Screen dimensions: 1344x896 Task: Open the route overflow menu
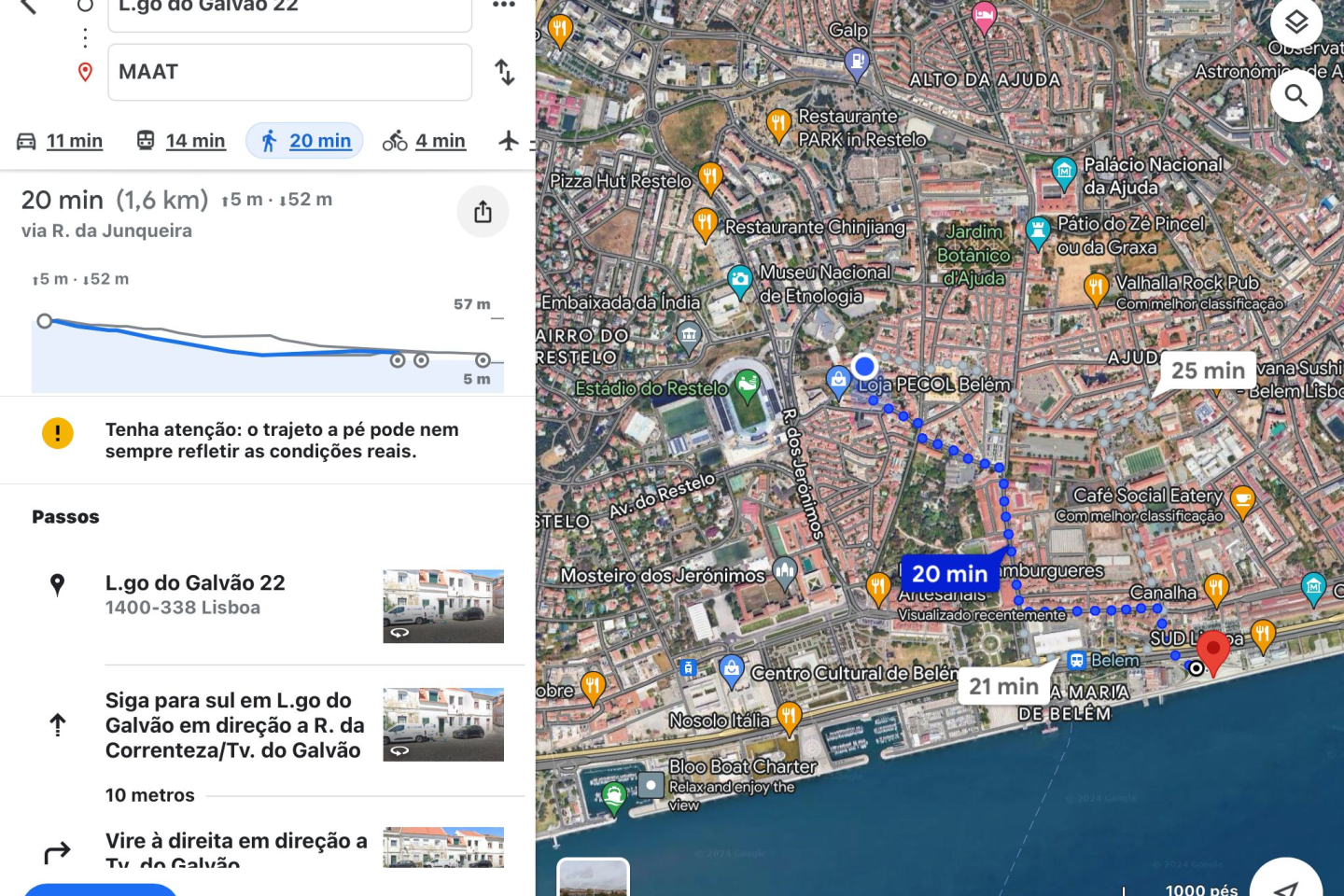point(504,6)
